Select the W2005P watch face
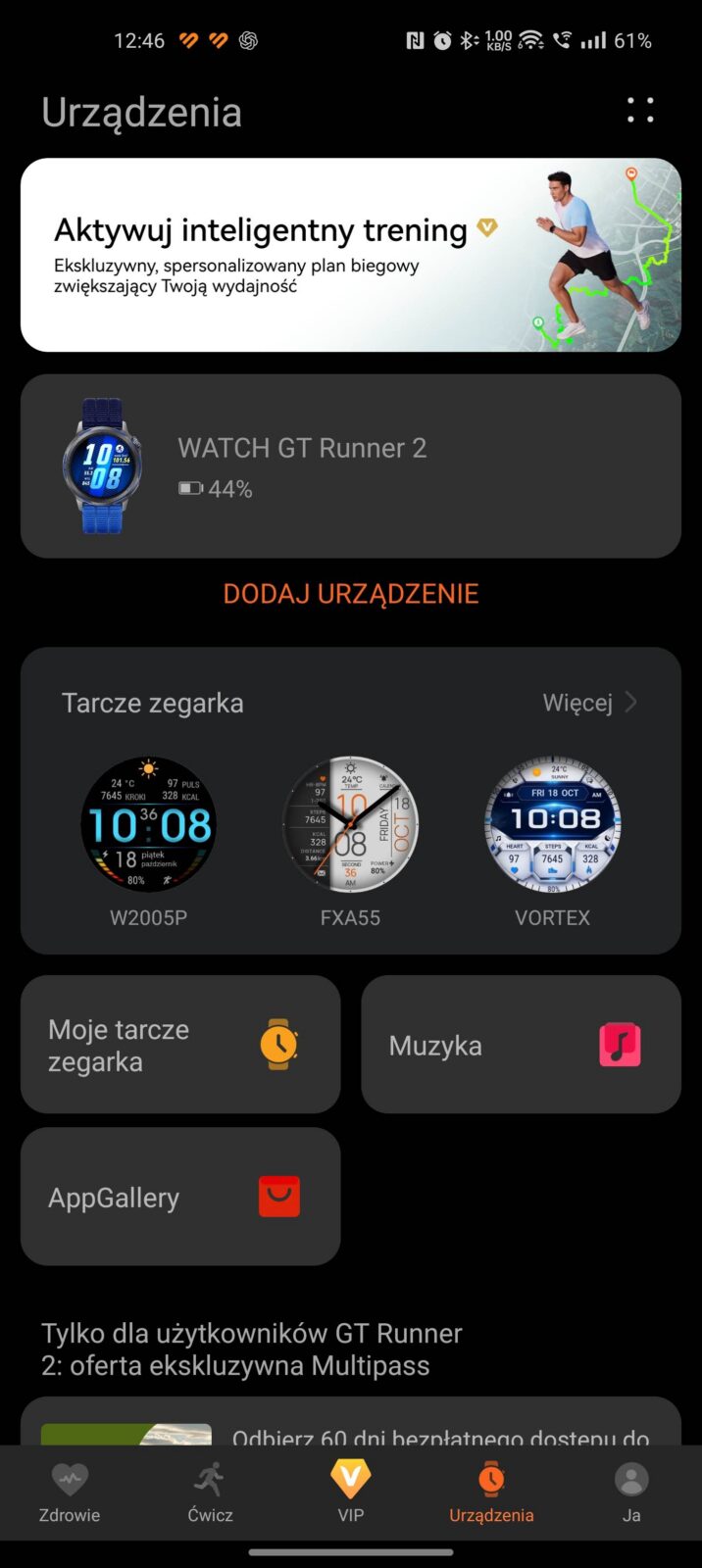This screenshot has height=1568, width=702. tap(148, 825)
